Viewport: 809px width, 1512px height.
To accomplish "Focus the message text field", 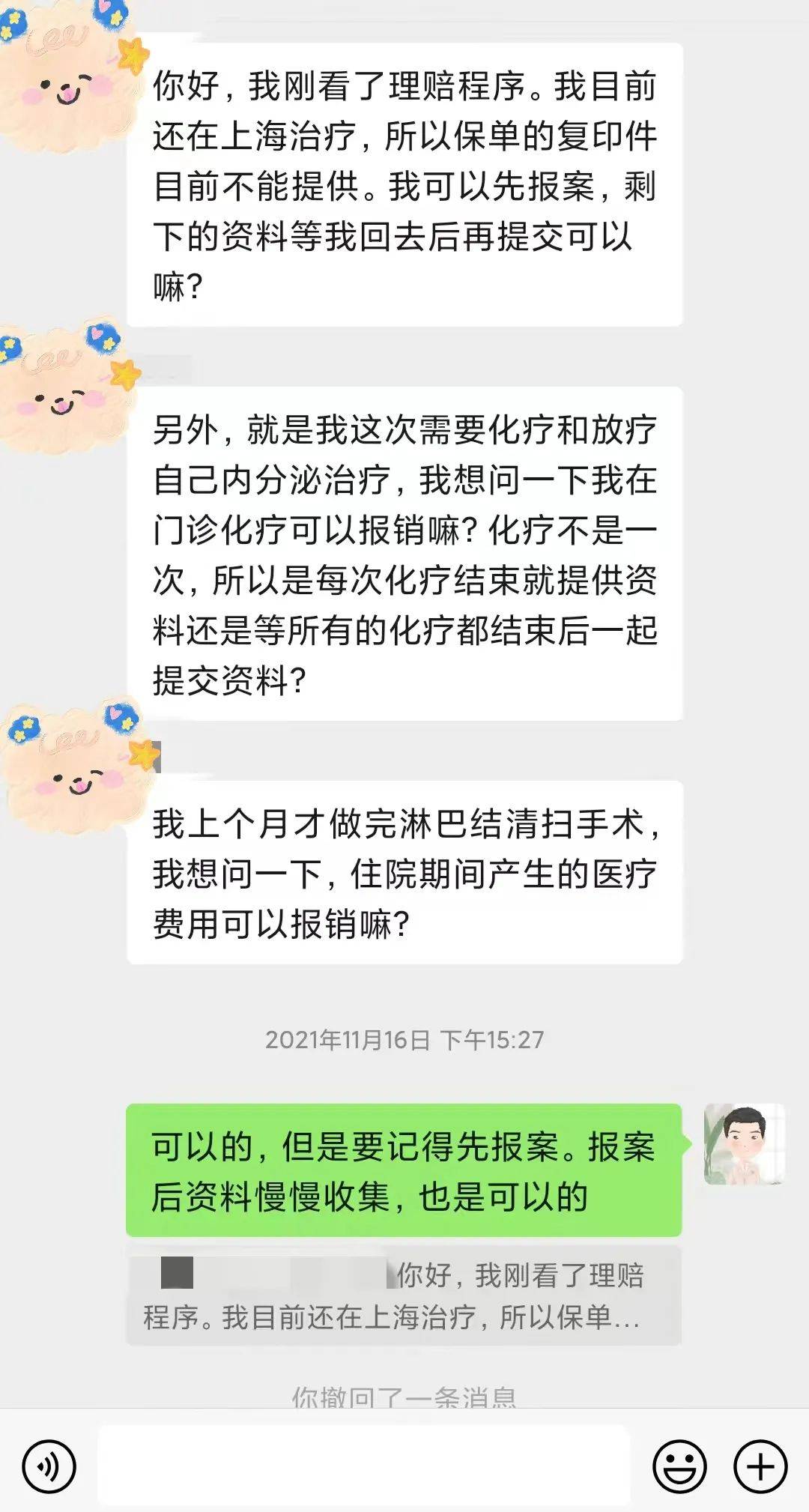I will pos(364,1466).
